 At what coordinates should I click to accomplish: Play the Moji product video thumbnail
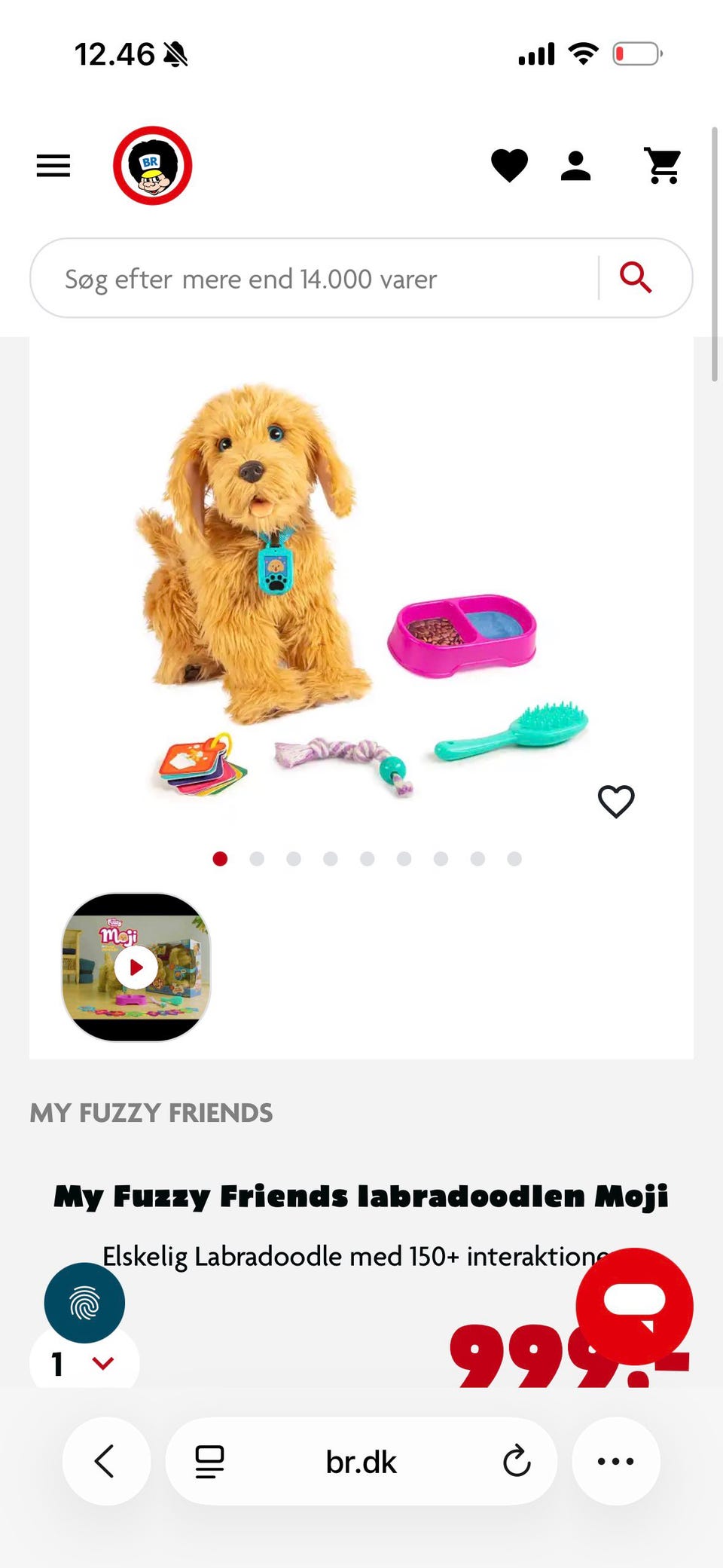pyautogui.click(x=136, y=967)
